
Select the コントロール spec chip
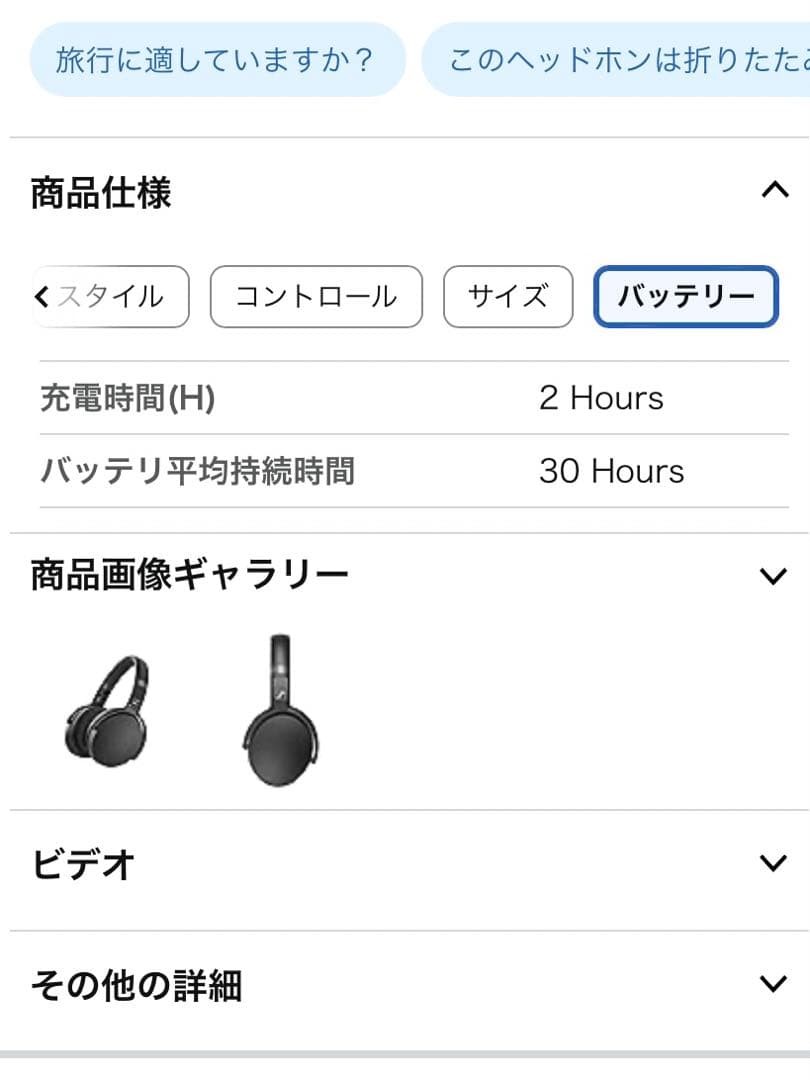click(316, 296)
